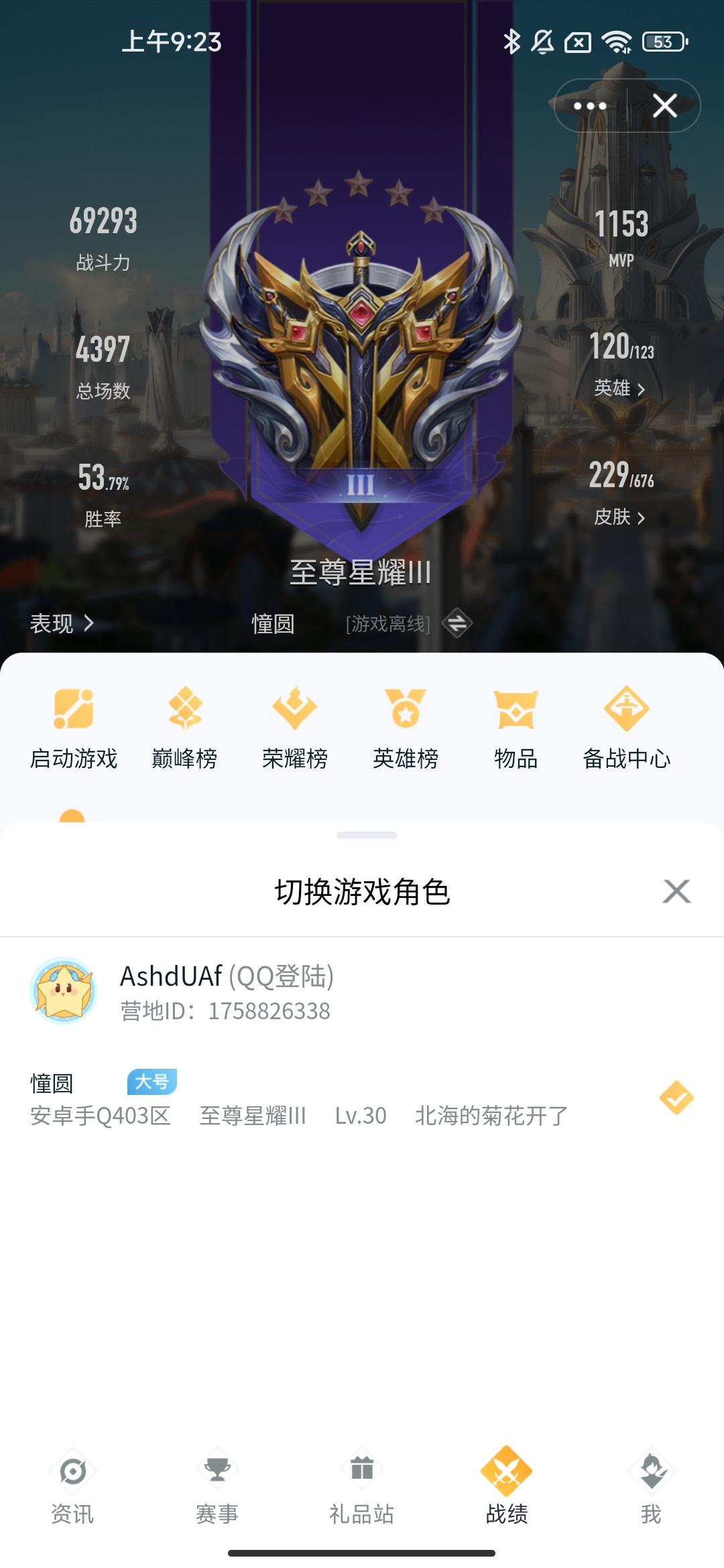Viewport: 724px width, 1568px height.
Task: Close the mini program with top X
Action: coord(664,106)
